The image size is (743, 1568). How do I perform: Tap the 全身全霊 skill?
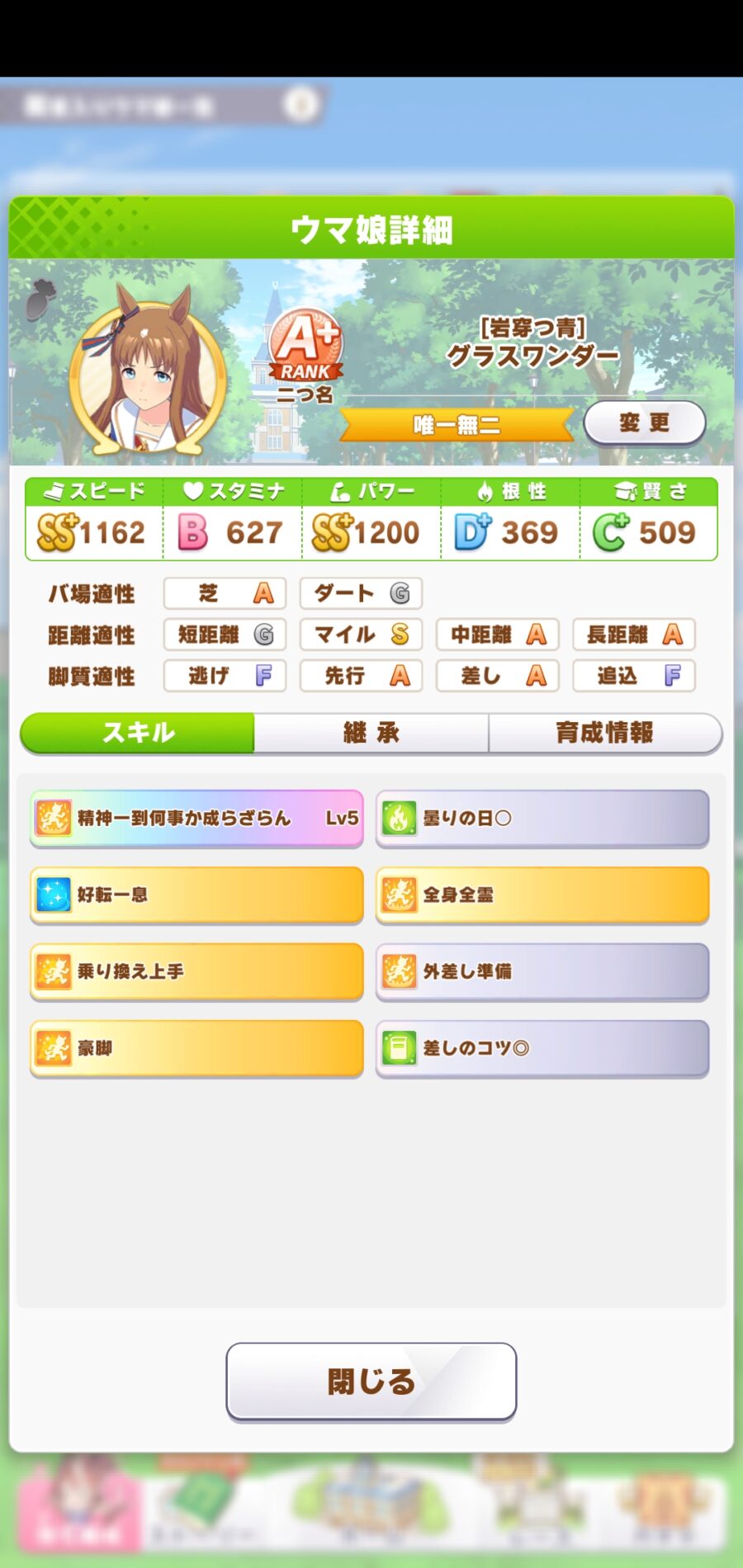pos(542,895)
